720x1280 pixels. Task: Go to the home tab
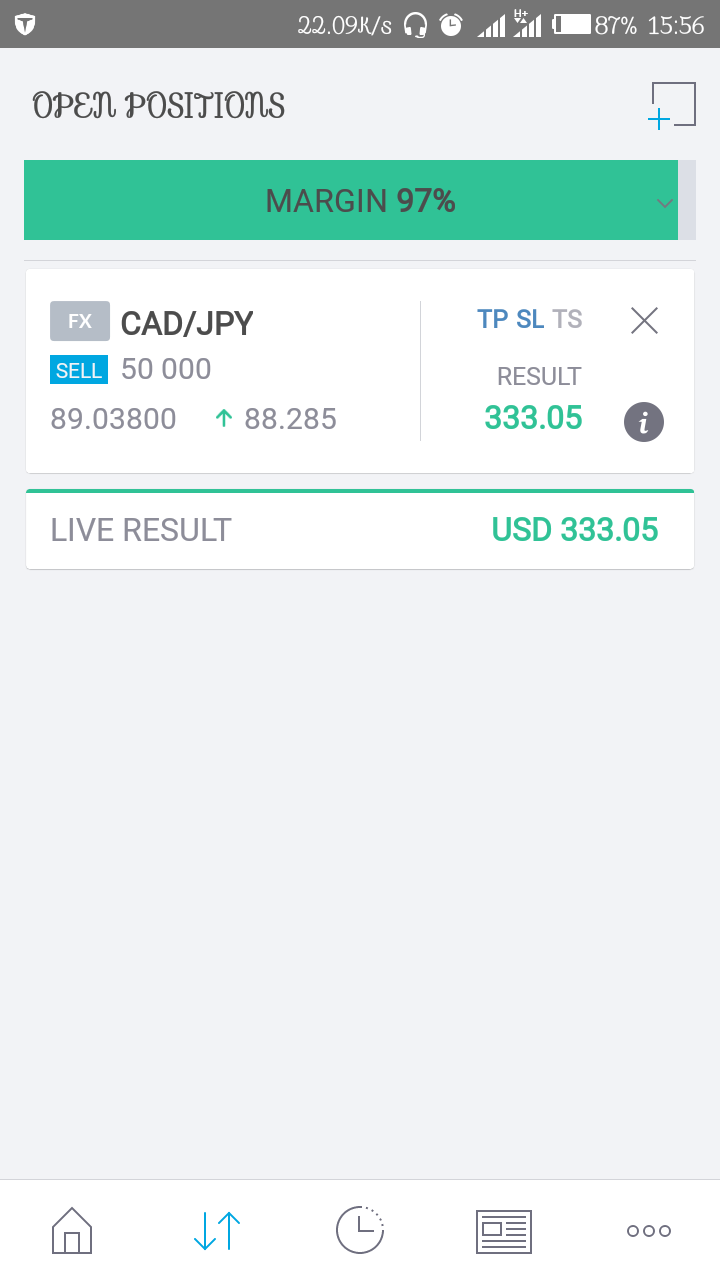point(72,1230)
